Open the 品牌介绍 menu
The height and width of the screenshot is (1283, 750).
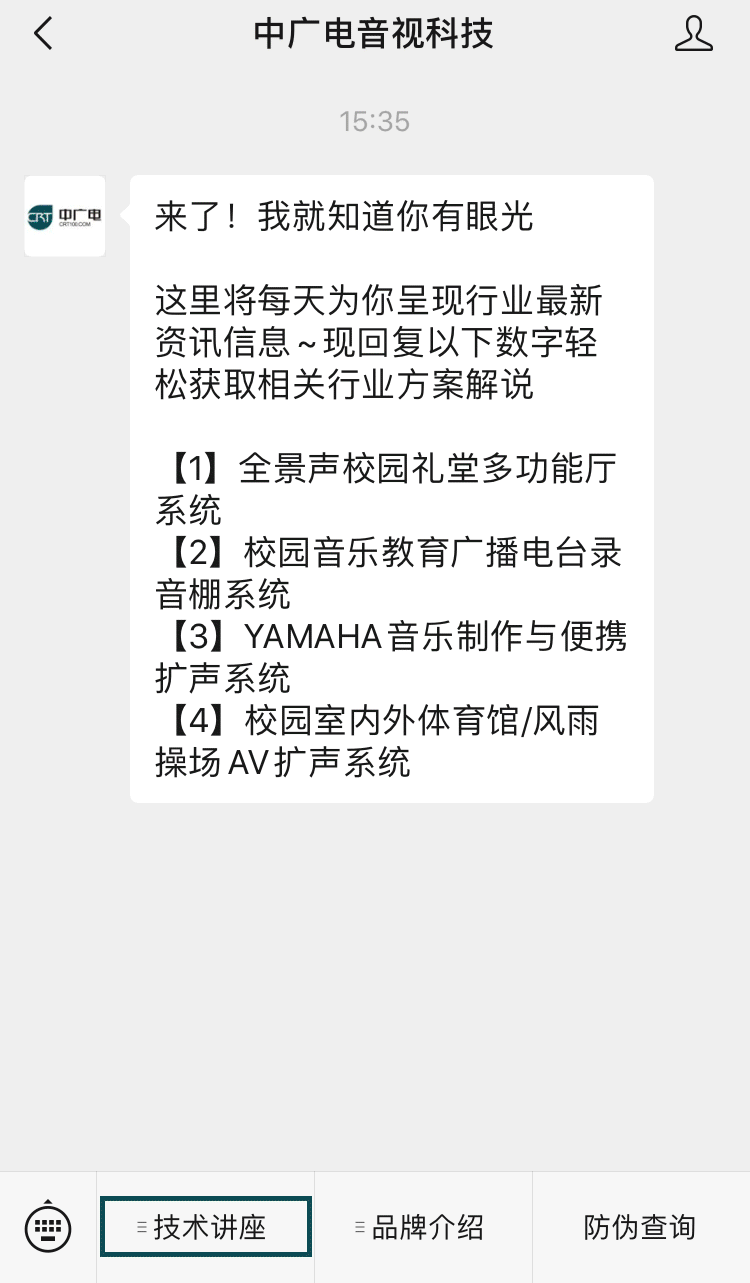tap(420, 1227)
